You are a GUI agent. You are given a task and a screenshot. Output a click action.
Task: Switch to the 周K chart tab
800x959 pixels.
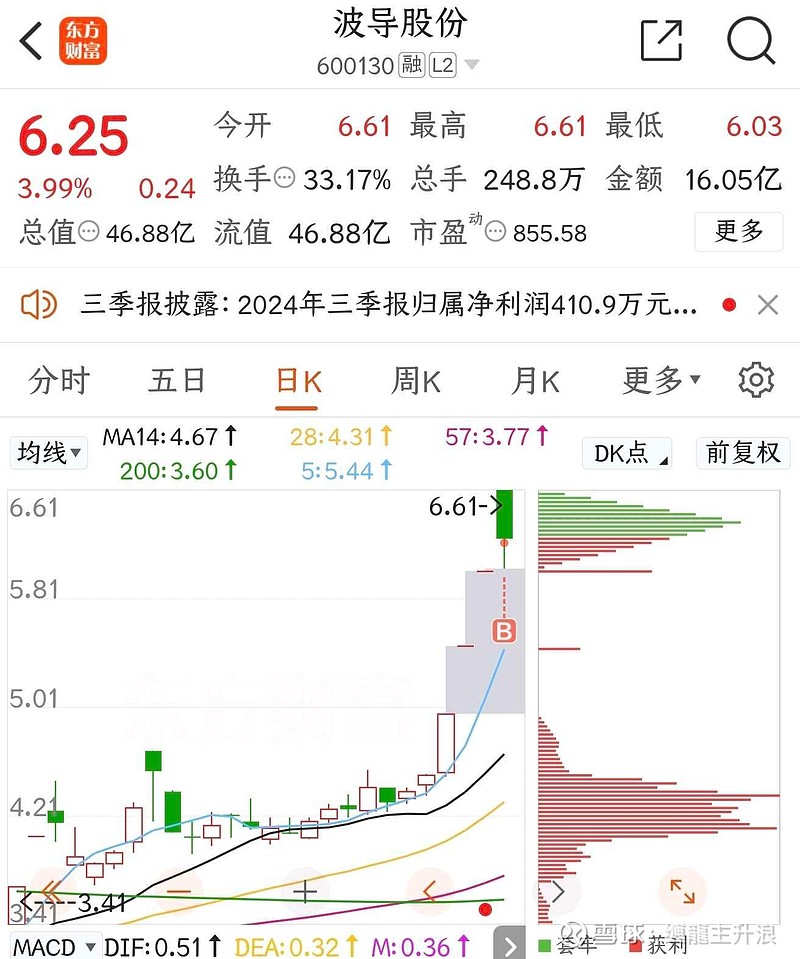point(416,381)
